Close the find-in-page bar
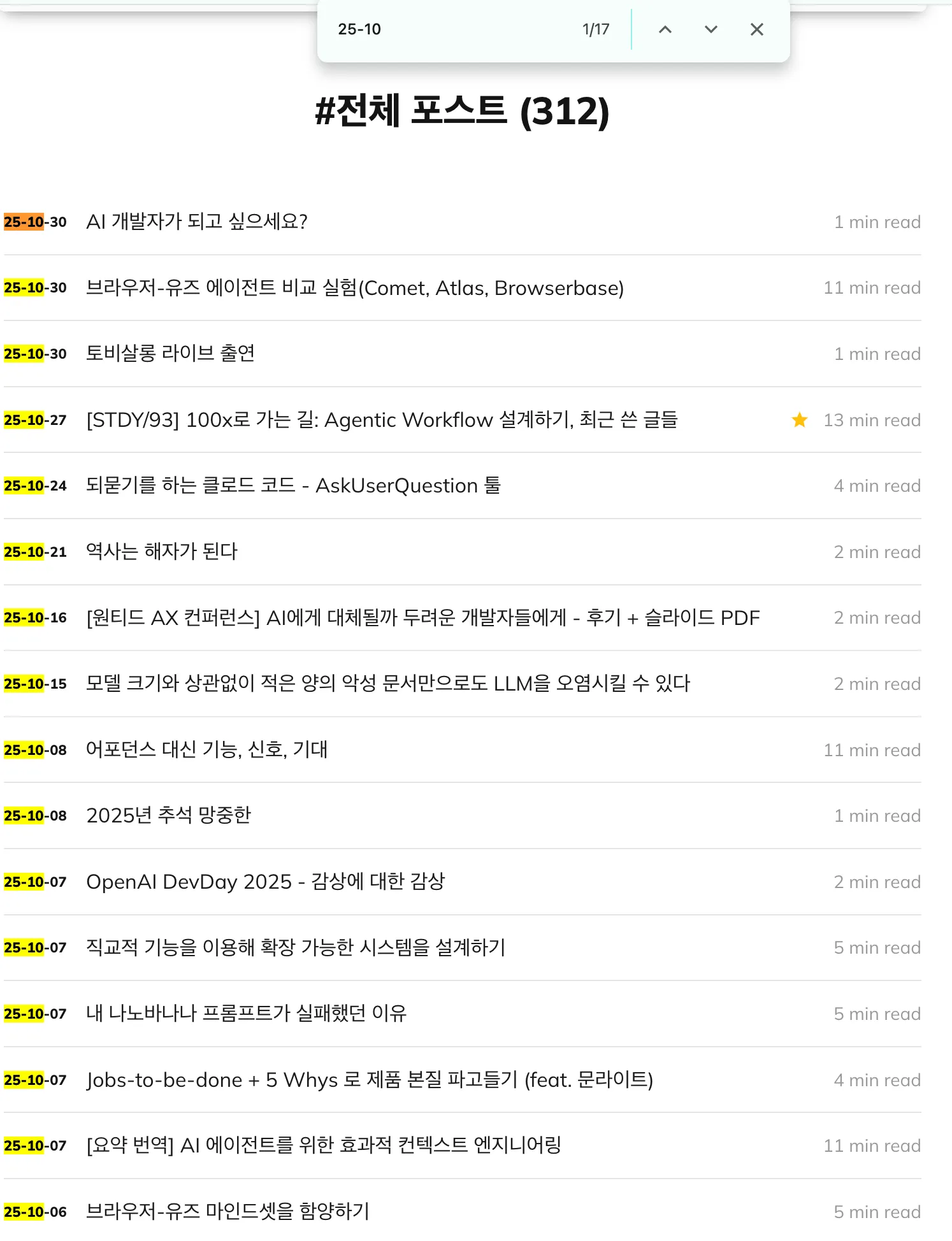This screenshot has height=1241, width=952. (757, 29)
